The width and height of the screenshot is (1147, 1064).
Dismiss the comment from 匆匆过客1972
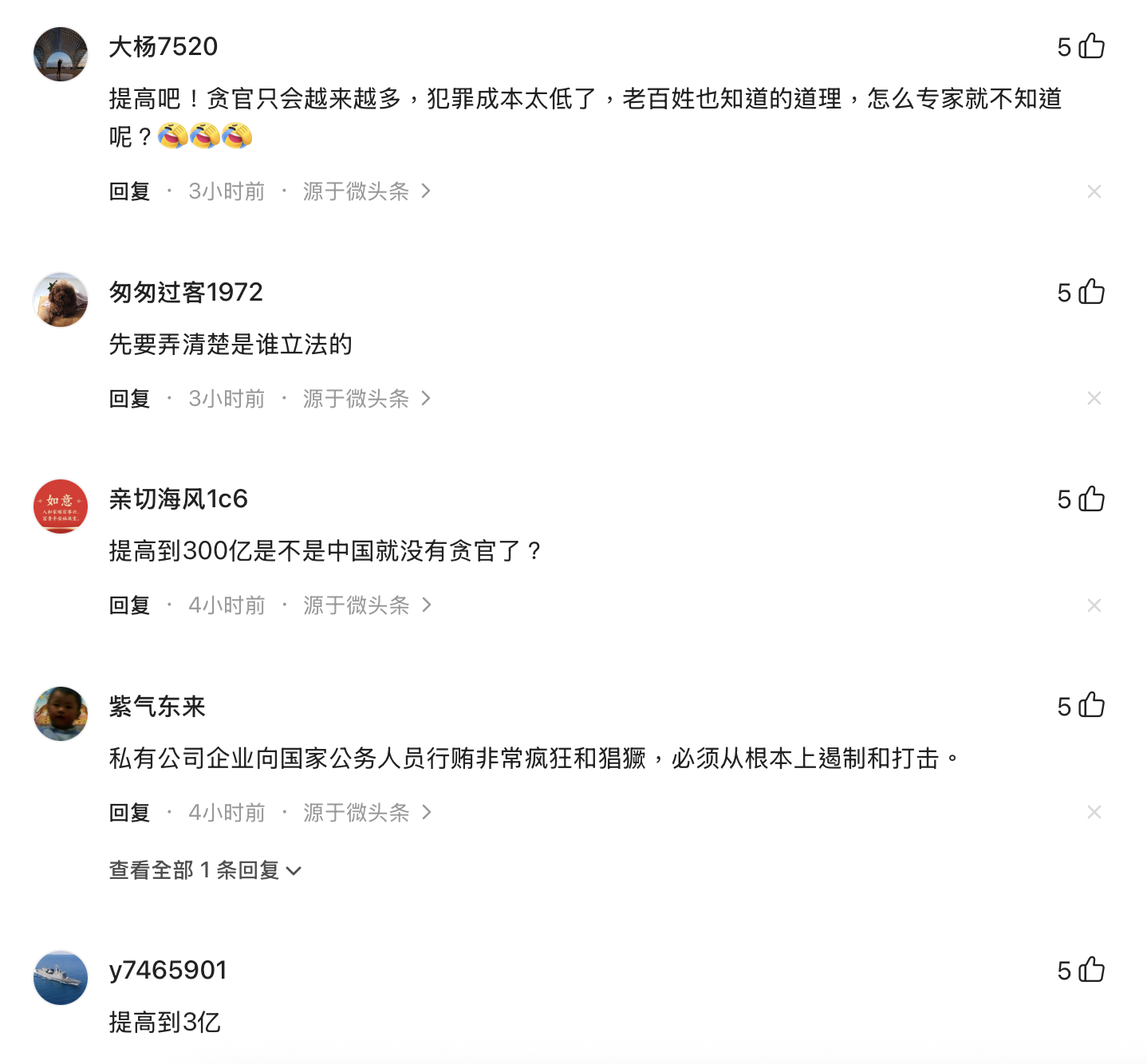(x=1094, y=398)
